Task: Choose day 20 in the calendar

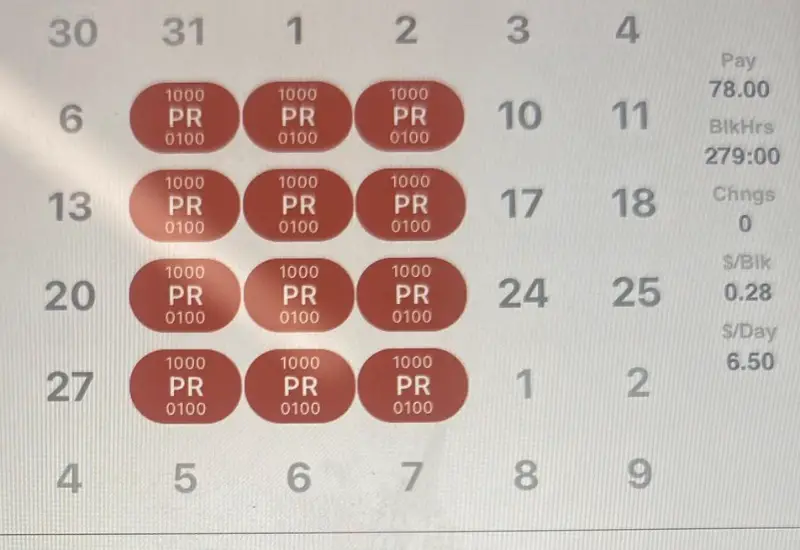Action: (70, 296)
